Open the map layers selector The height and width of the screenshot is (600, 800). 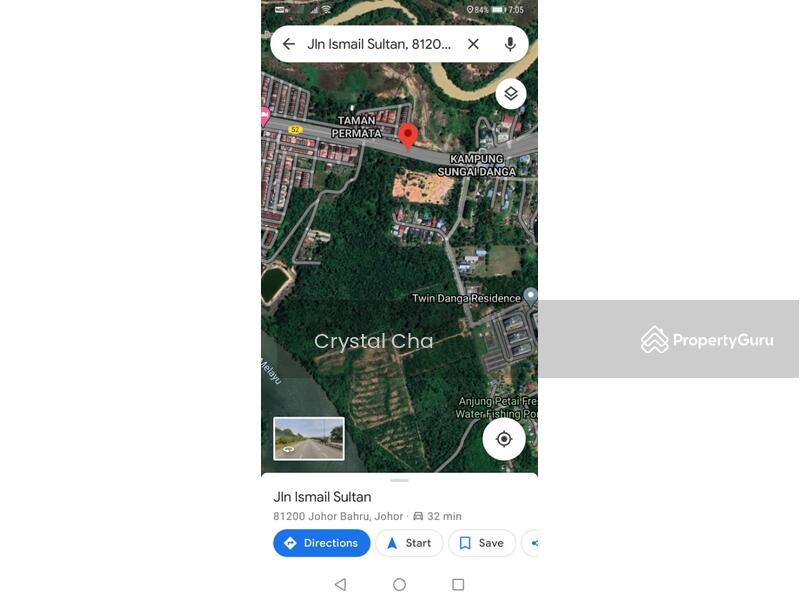[511, 94]
